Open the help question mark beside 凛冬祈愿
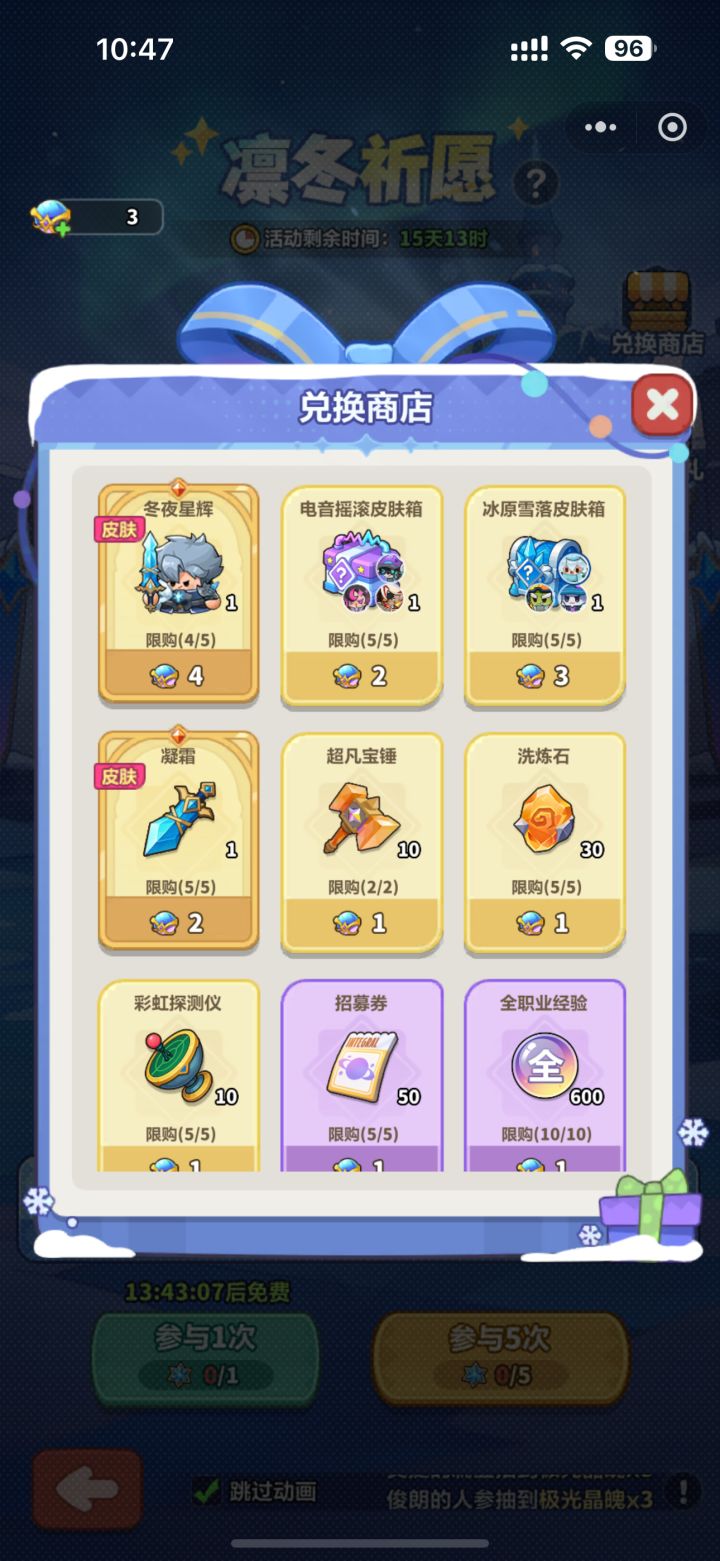The image size is (720, 1561). [x=537, y=182]
